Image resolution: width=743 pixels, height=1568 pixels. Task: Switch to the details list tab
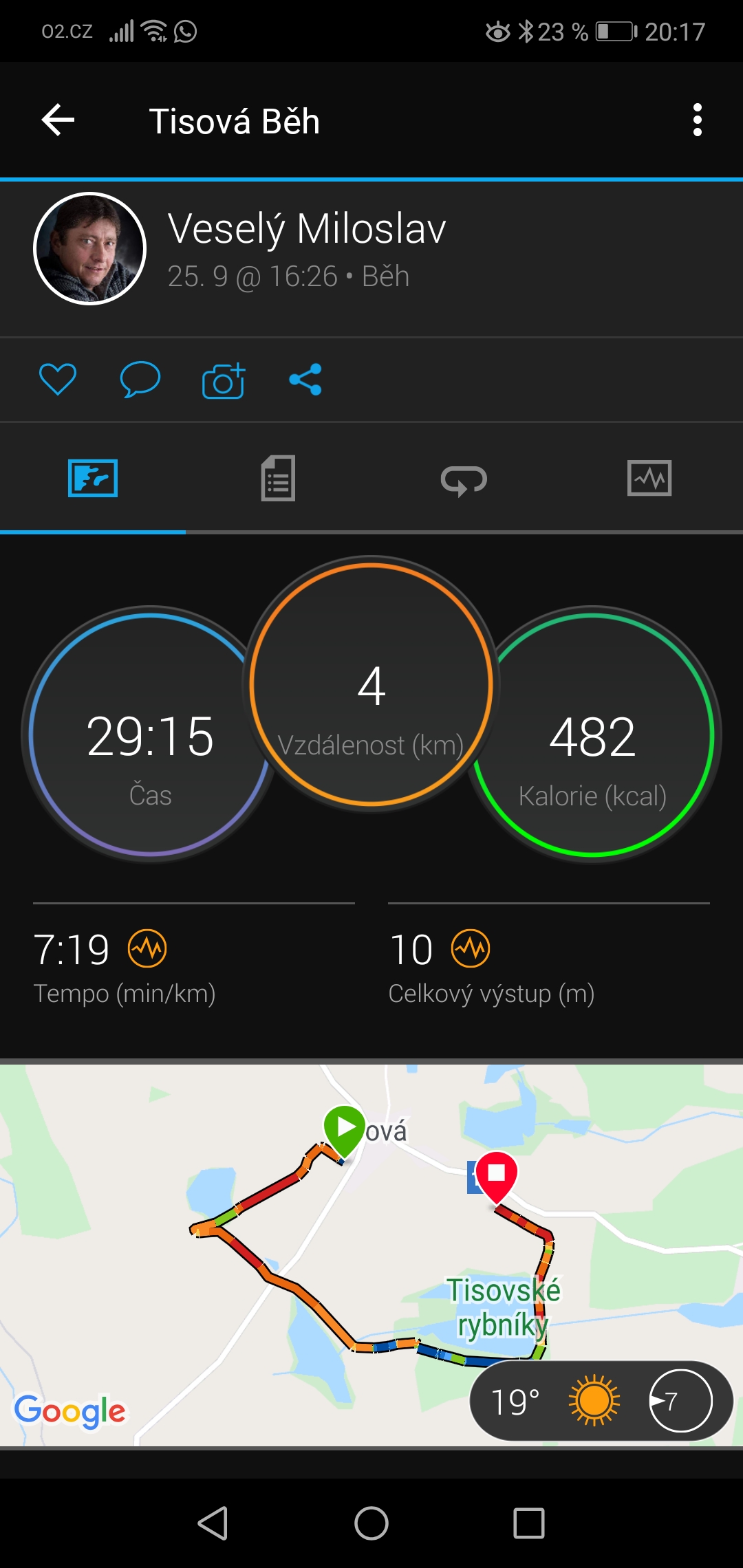click(278, 478)
